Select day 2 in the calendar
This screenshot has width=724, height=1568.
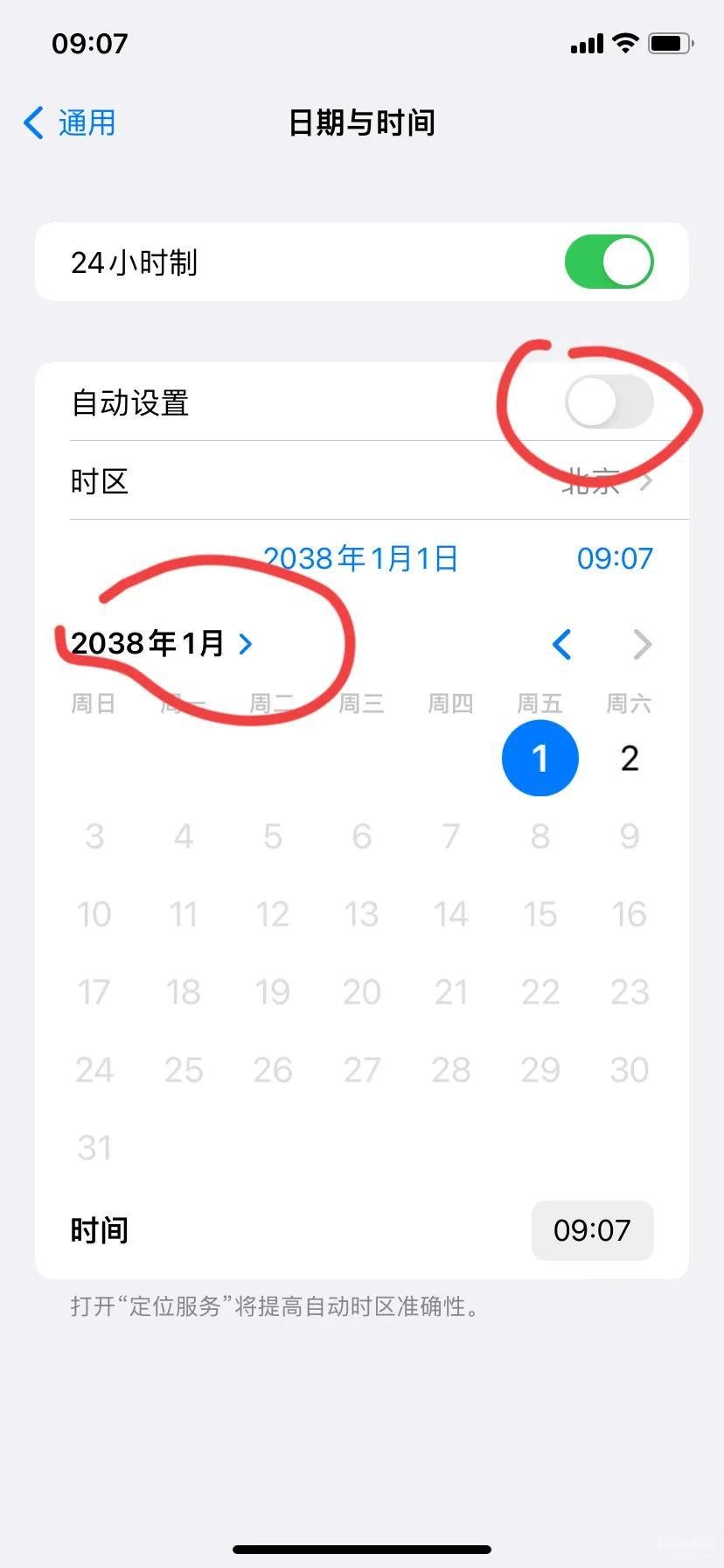point(630,758)
